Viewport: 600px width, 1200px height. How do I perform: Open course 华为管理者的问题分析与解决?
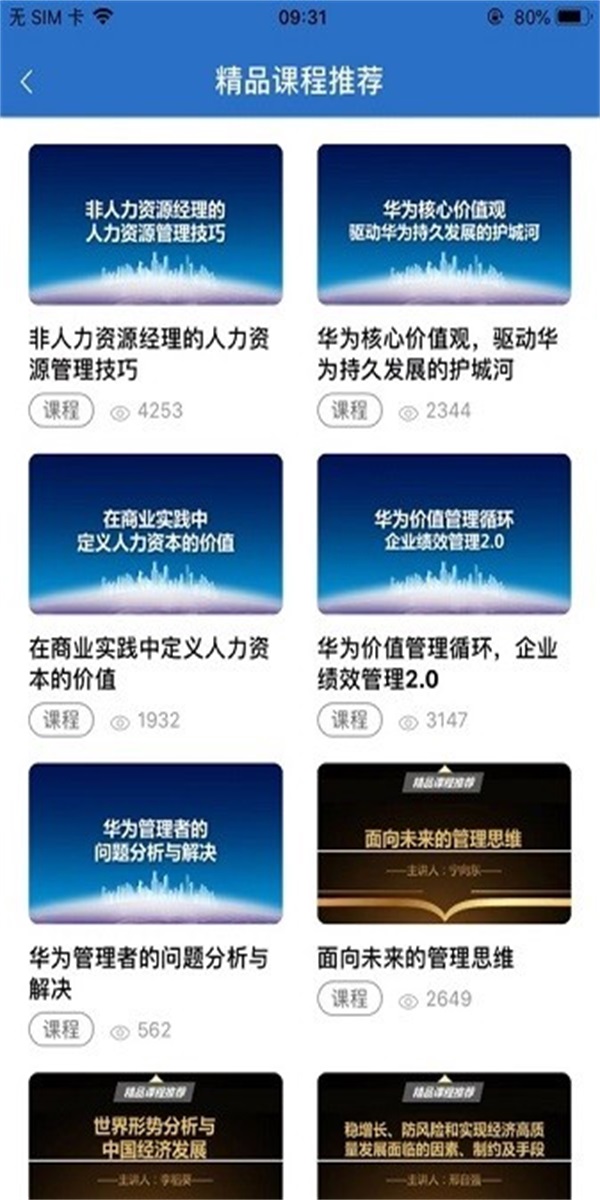point(155,843)
